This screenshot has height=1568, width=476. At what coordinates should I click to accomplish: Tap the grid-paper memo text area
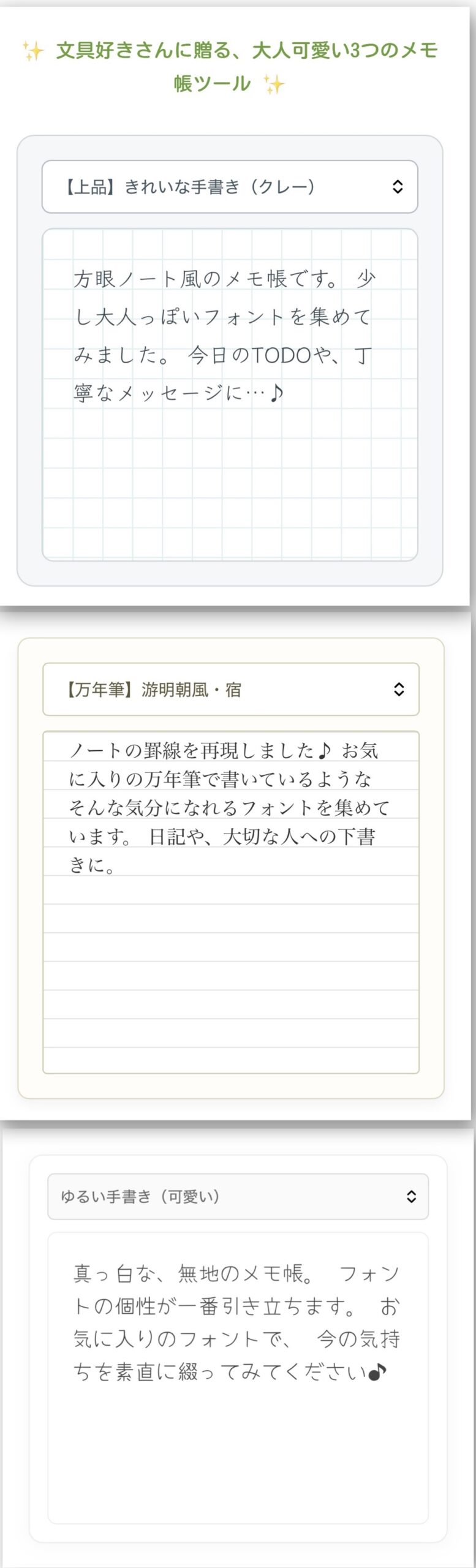pos(230,394)
